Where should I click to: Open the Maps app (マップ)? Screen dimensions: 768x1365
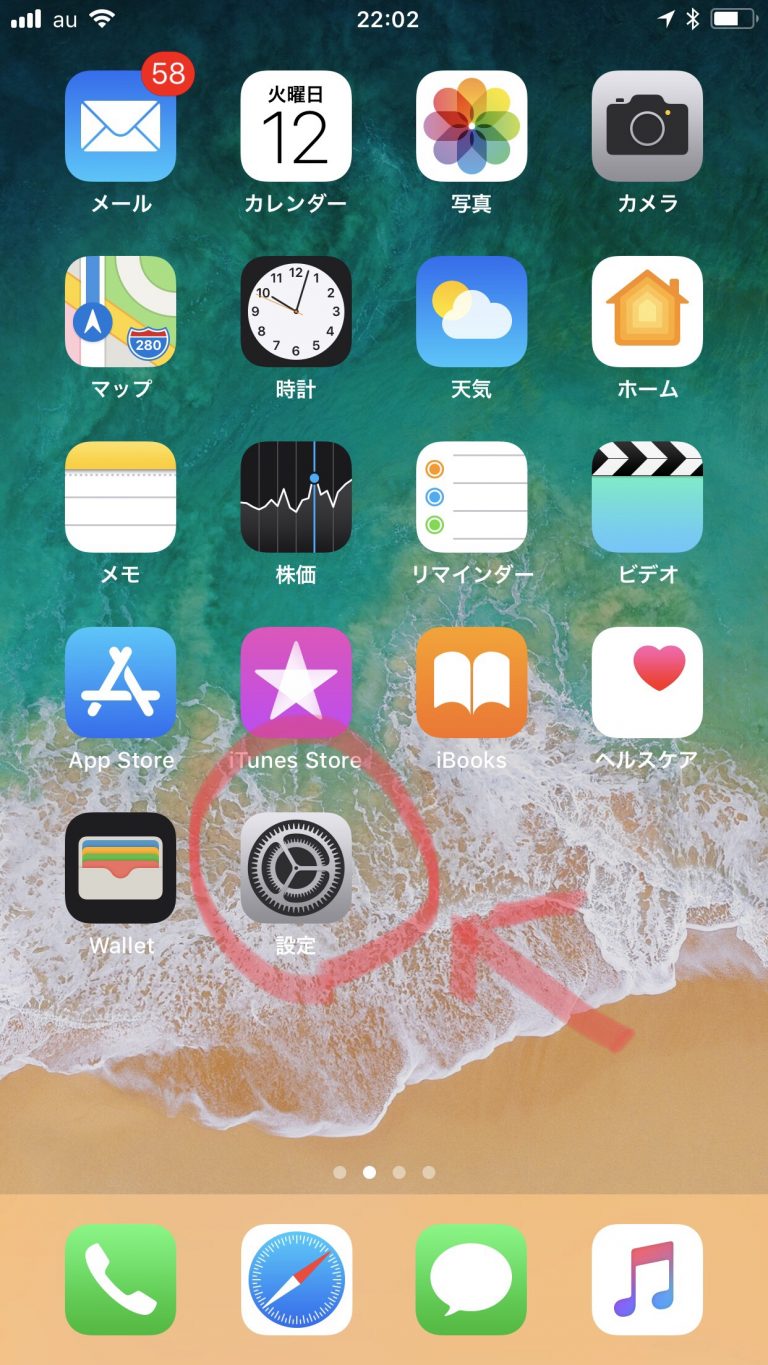120,311
